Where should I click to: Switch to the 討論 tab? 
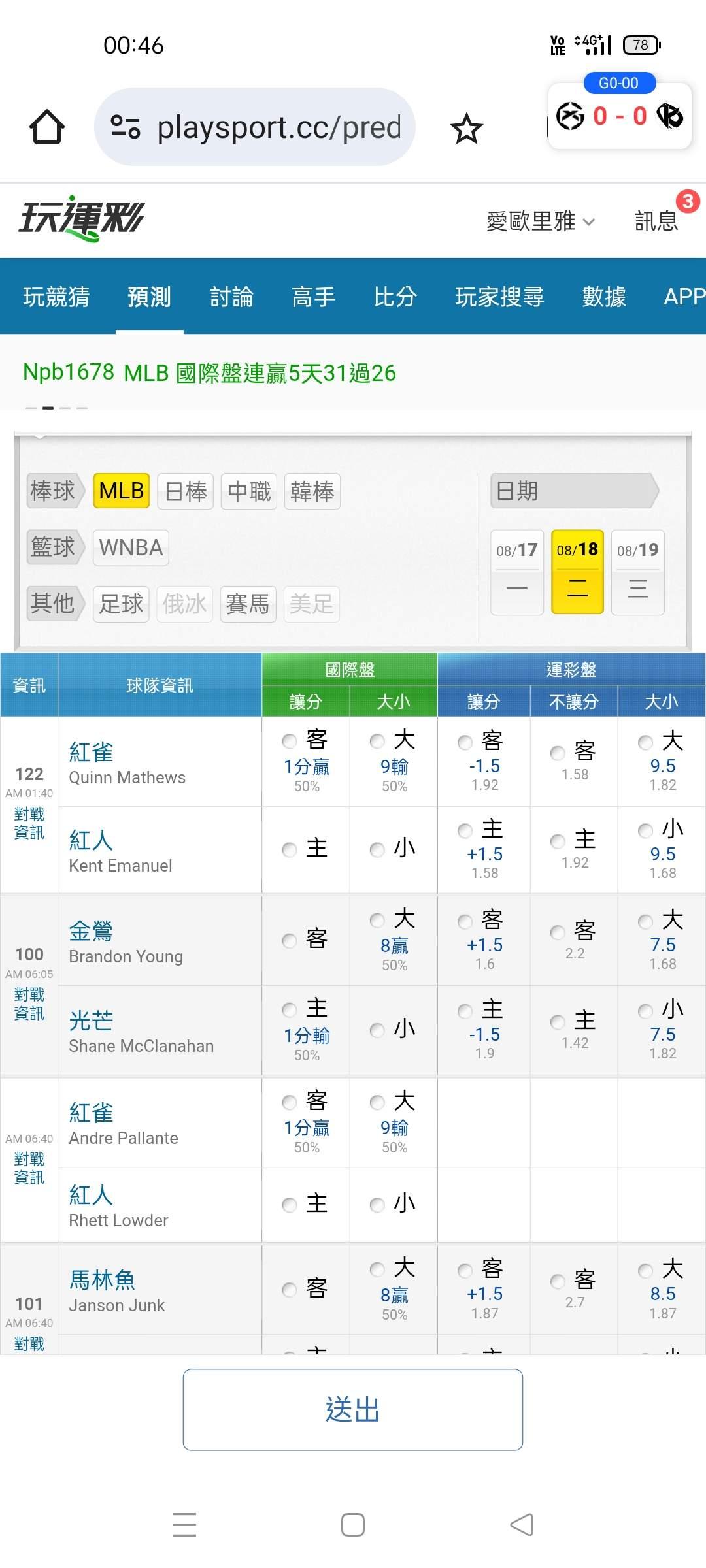(231, 297)
